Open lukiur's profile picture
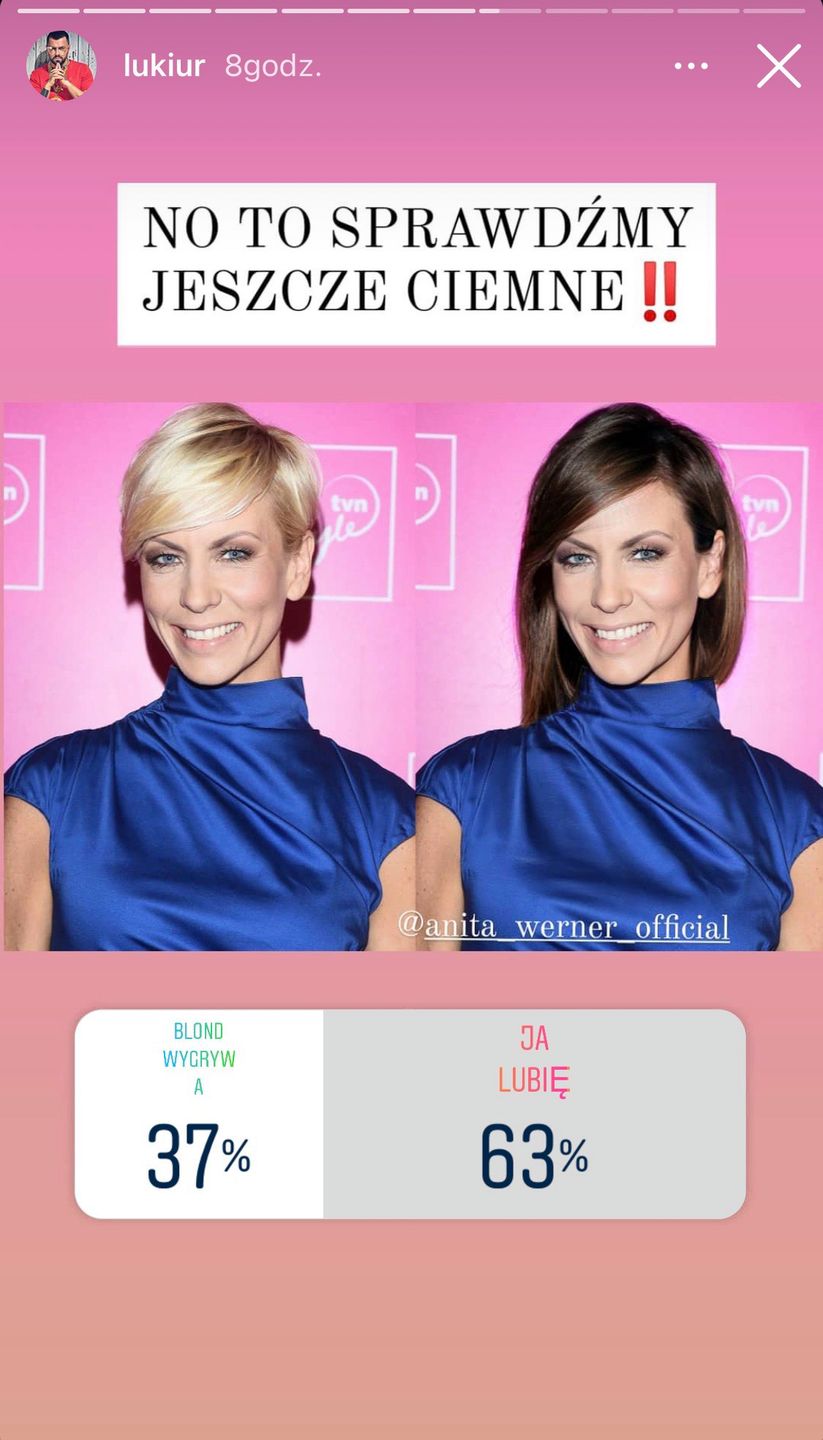 [61, 66]
